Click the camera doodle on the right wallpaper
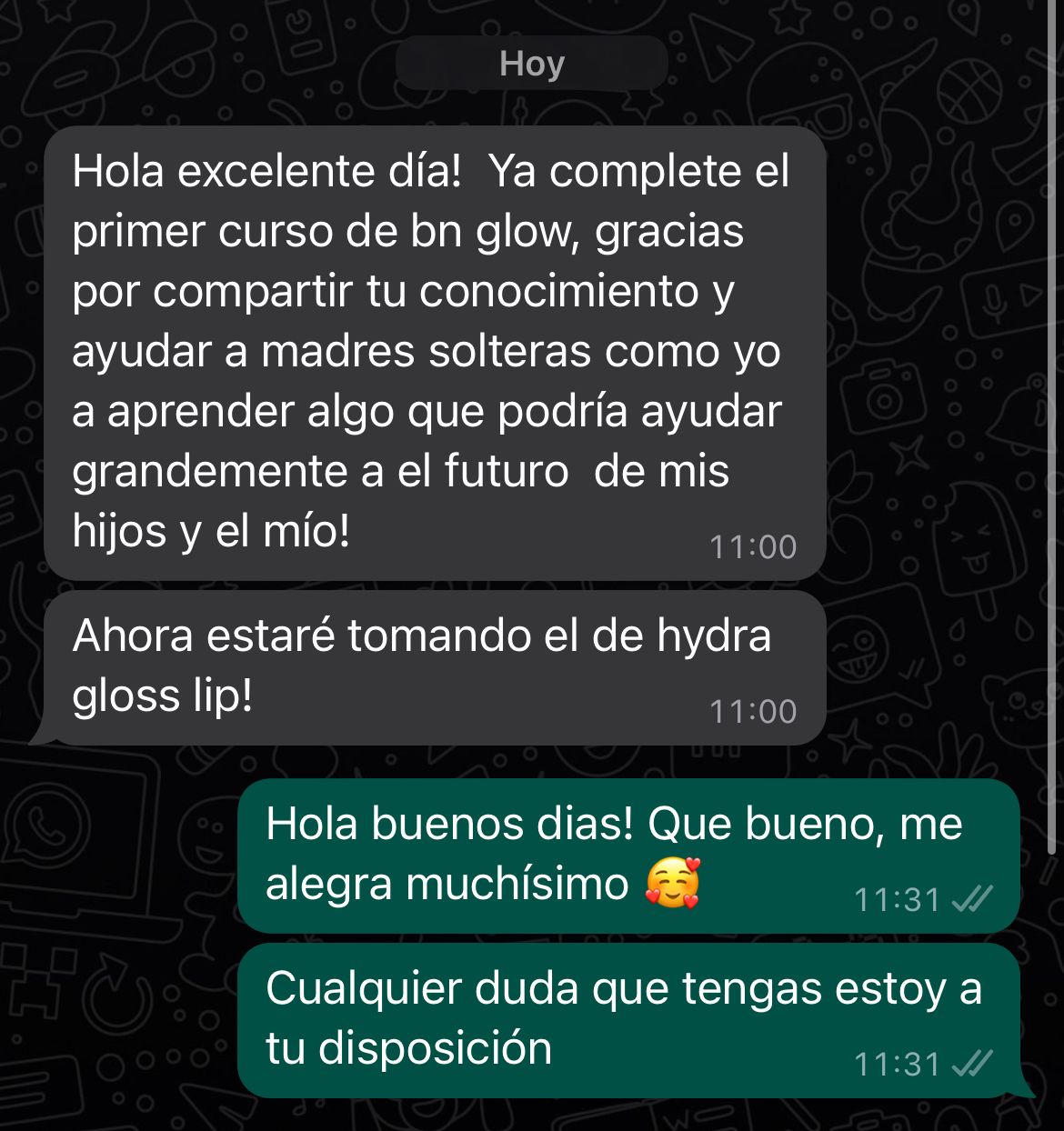Image resolution: width=1064 pixels, height=1131 pixels. coord(882,396)
